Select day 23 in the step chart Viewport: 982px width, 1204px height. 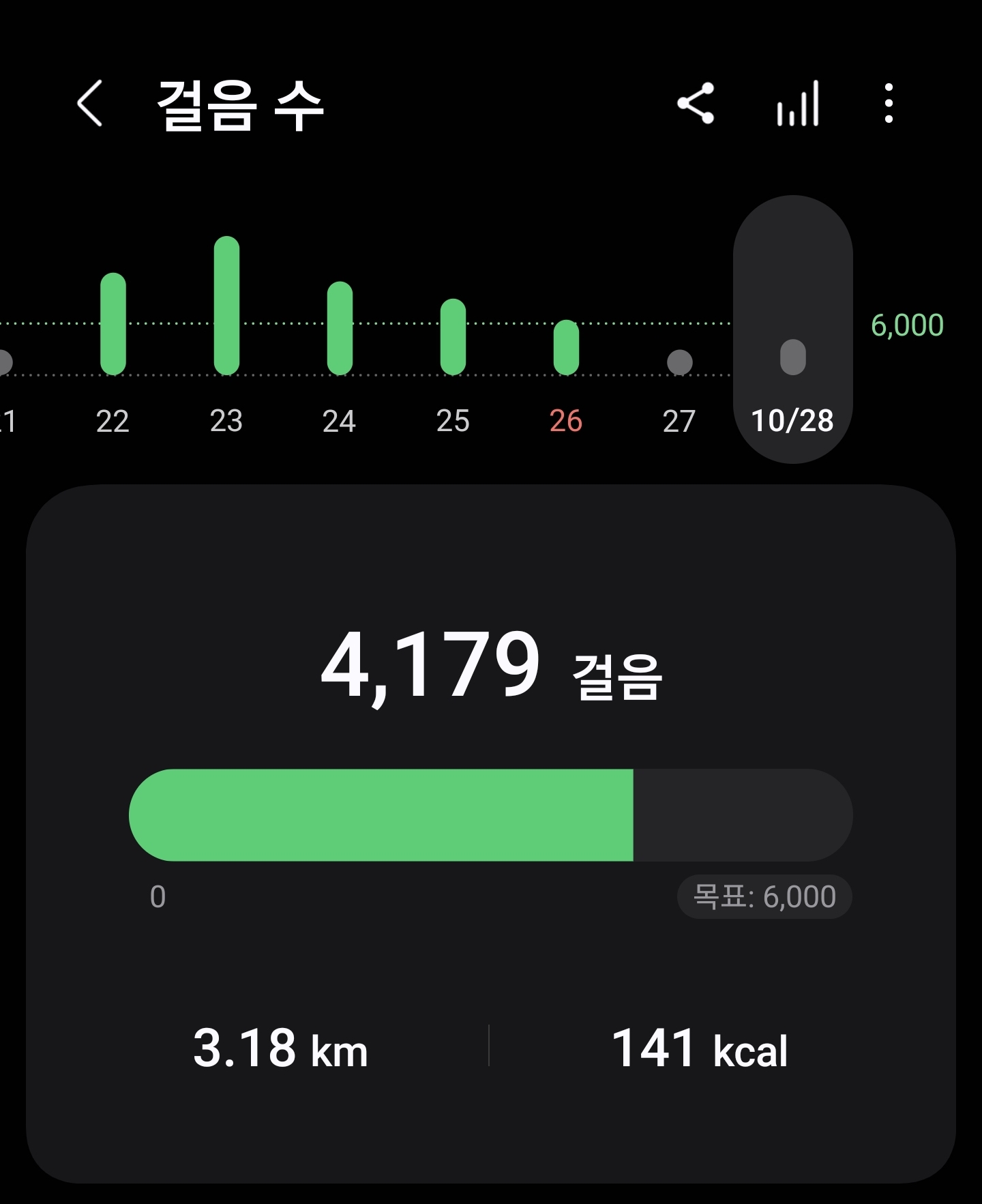click(x=226, y=327)
